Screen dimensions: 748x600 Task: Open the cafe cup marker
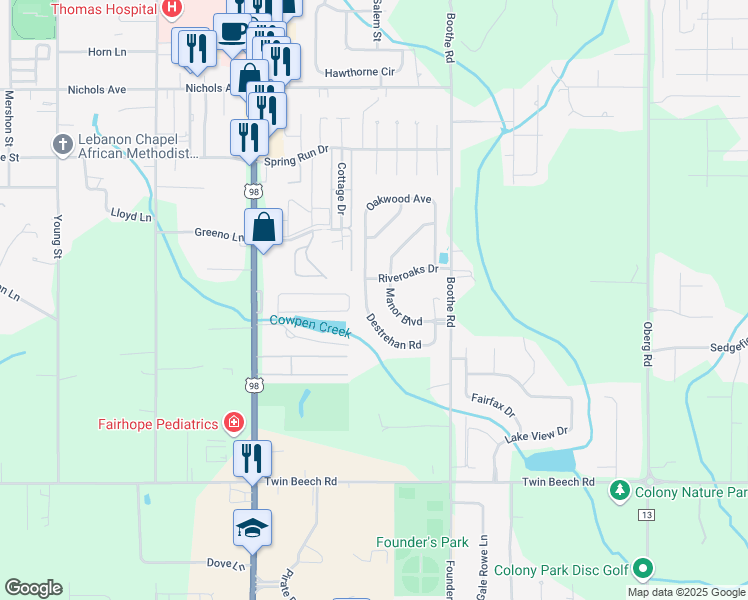(232, 30)
